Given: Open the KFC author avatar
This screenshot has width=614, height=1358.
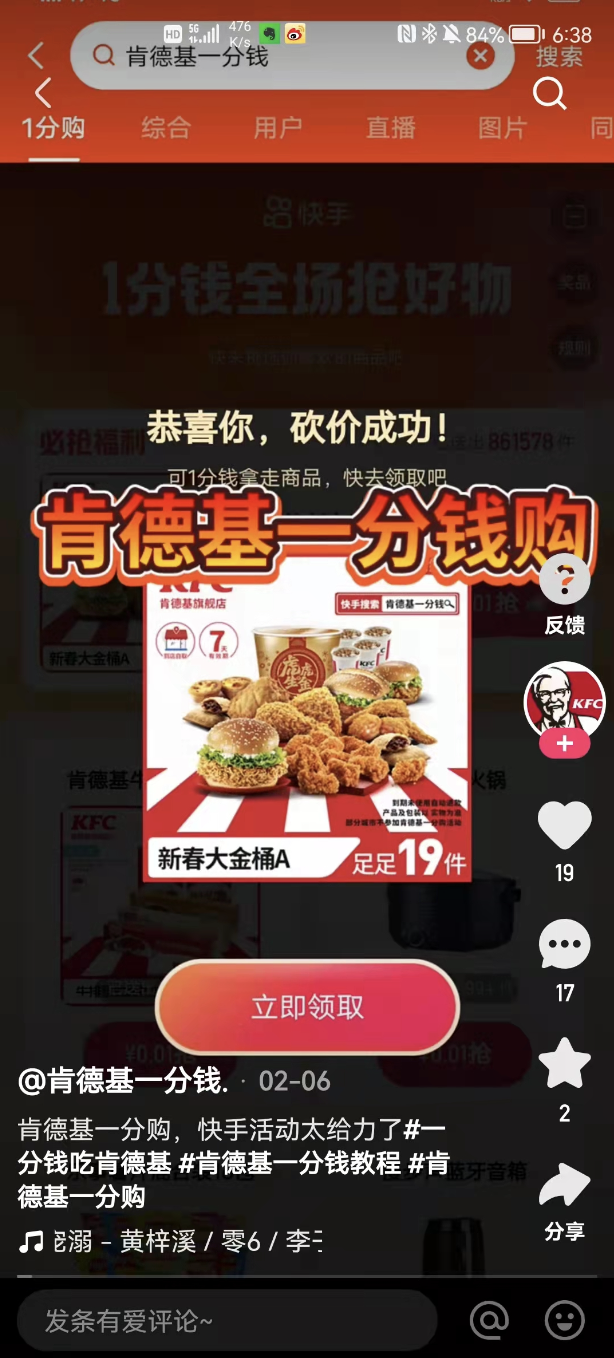Looking at the screenshot, I should (564, 700).
